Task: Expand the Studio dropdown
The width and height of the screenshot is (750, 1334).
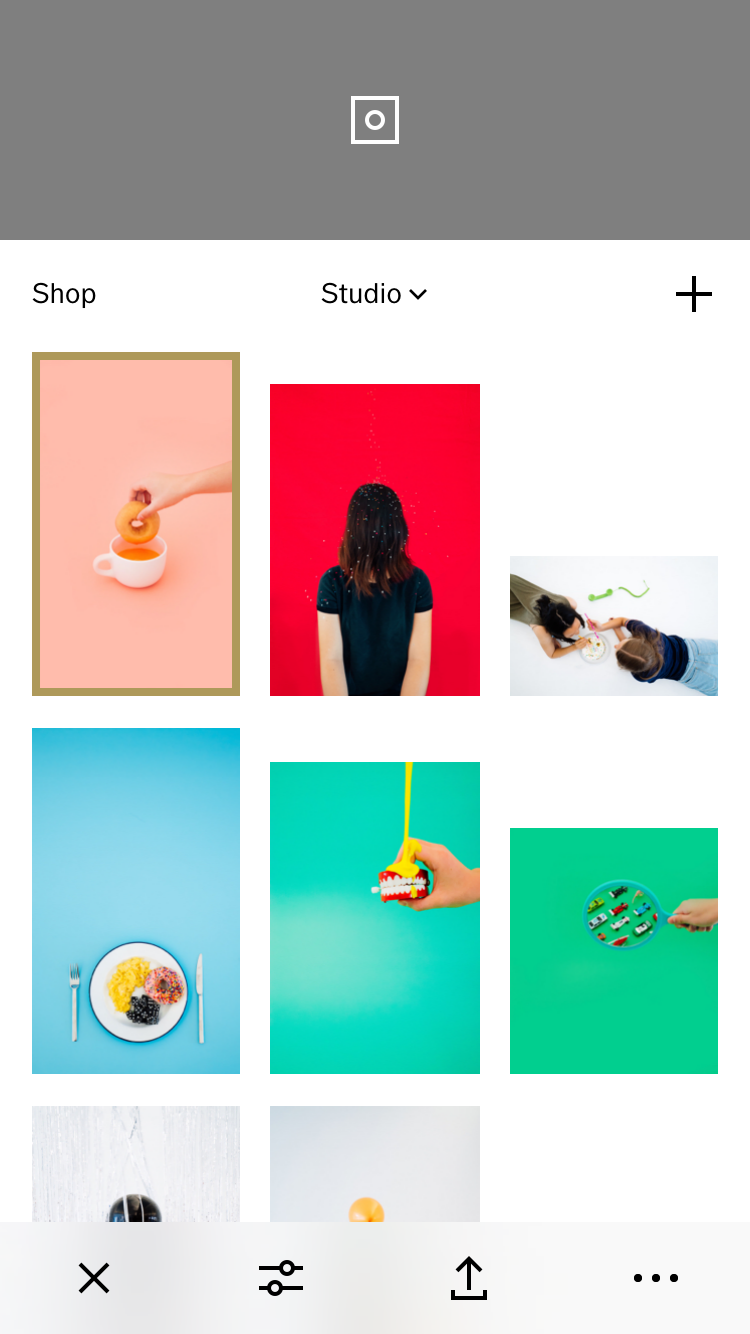Action: pos(374,294)
